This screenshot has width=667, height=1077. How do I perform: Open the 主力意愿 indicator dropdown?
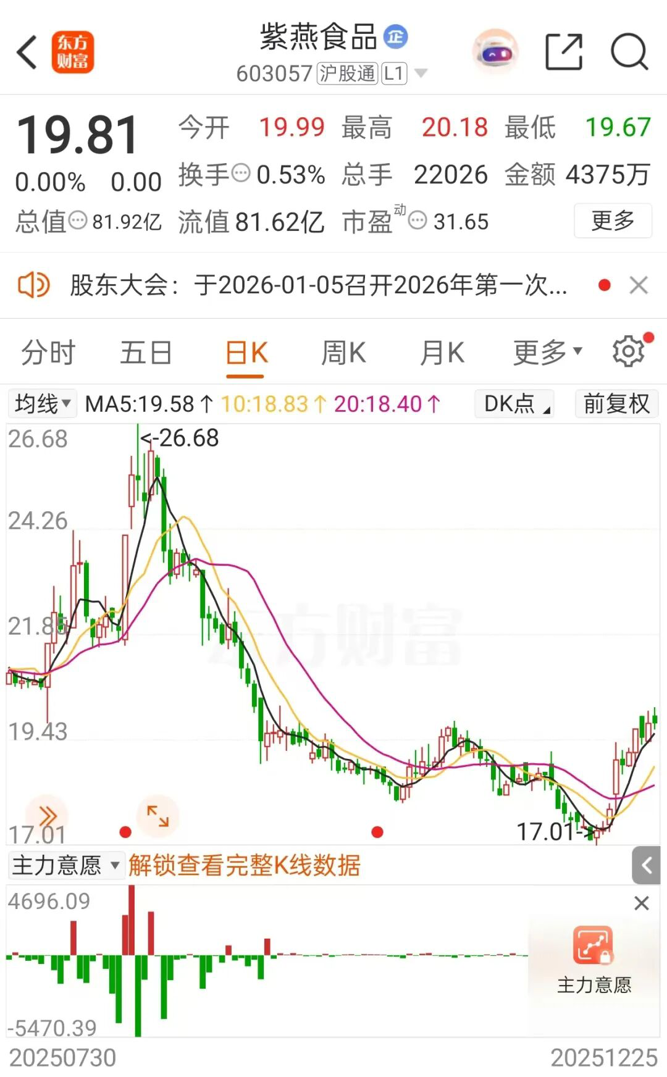[66, 865]
